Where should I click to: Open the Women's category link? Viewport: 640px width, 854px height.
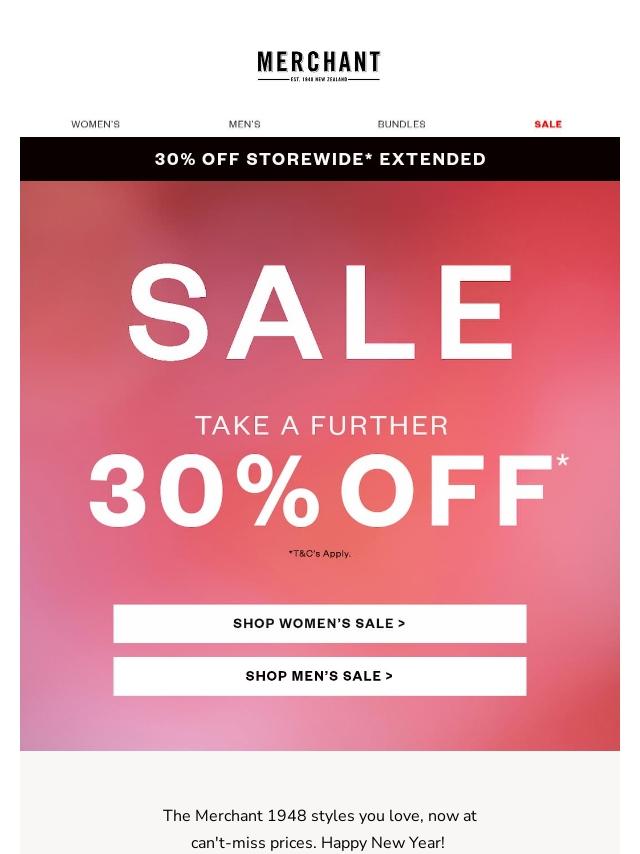(x=95, y=124)
